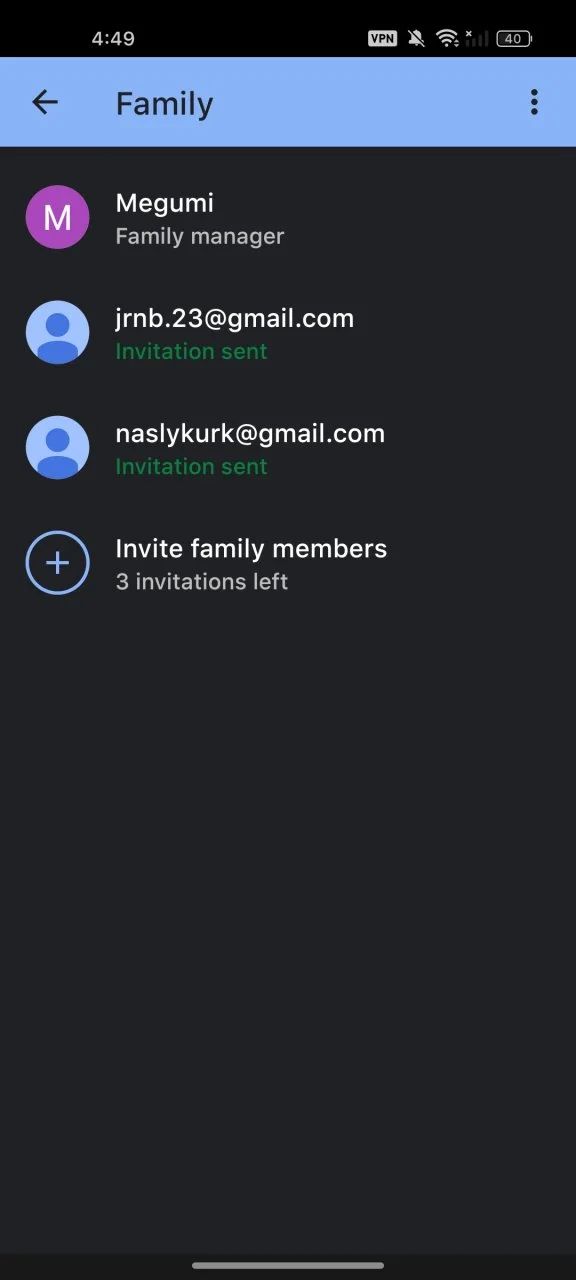
Task: Open the three-dot overflow menu
Action: pos(534,102)
